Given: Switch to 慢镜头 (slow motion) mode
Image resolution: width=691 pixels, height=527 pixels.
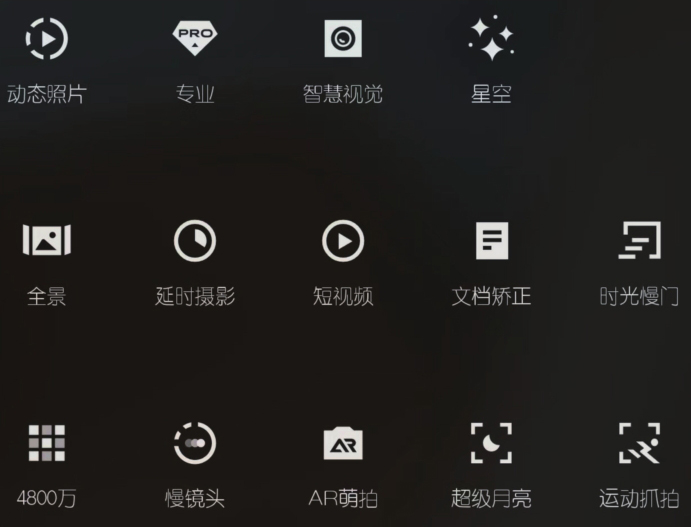Looking at the screenshot, I should pos(195,443).
